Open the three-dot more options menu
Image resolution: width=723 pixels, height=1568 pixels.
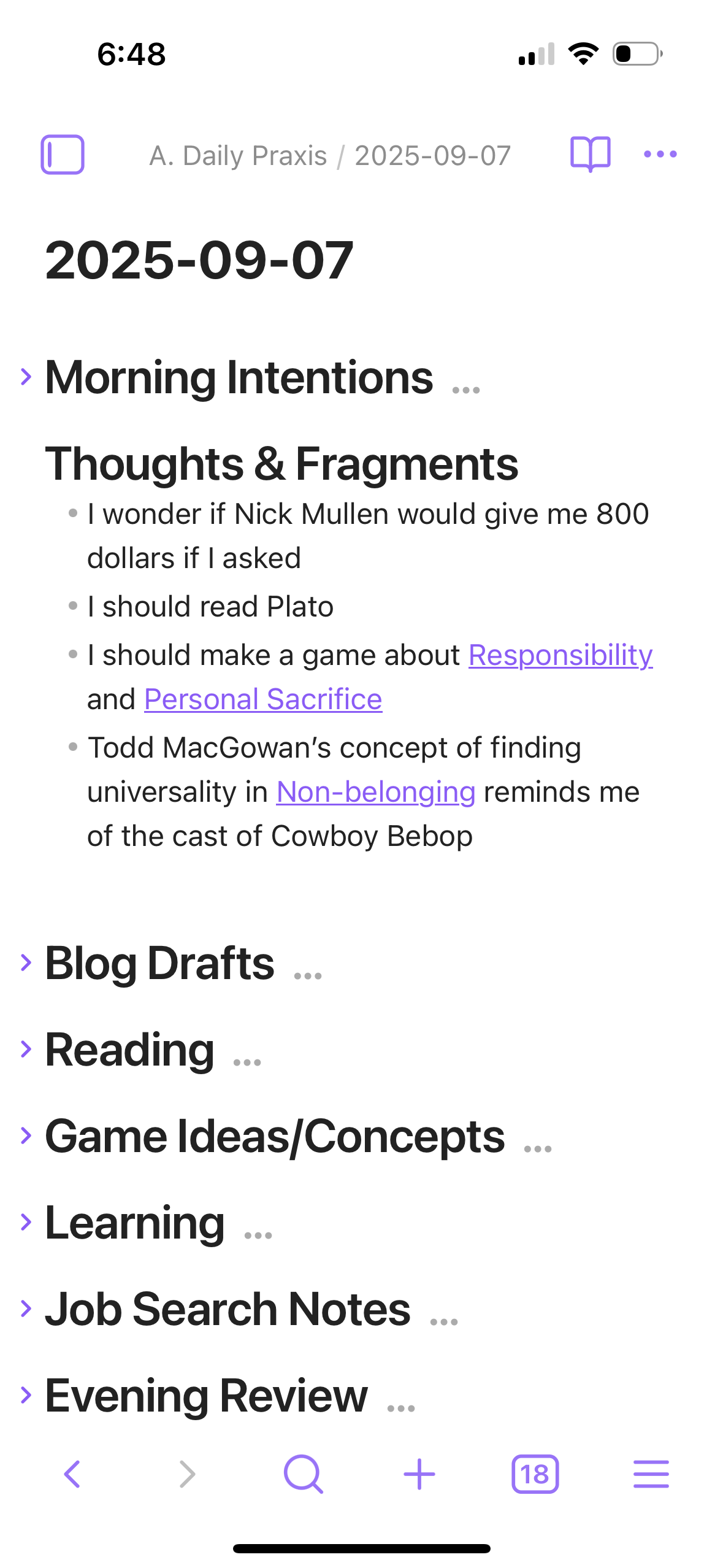(660, 154)
